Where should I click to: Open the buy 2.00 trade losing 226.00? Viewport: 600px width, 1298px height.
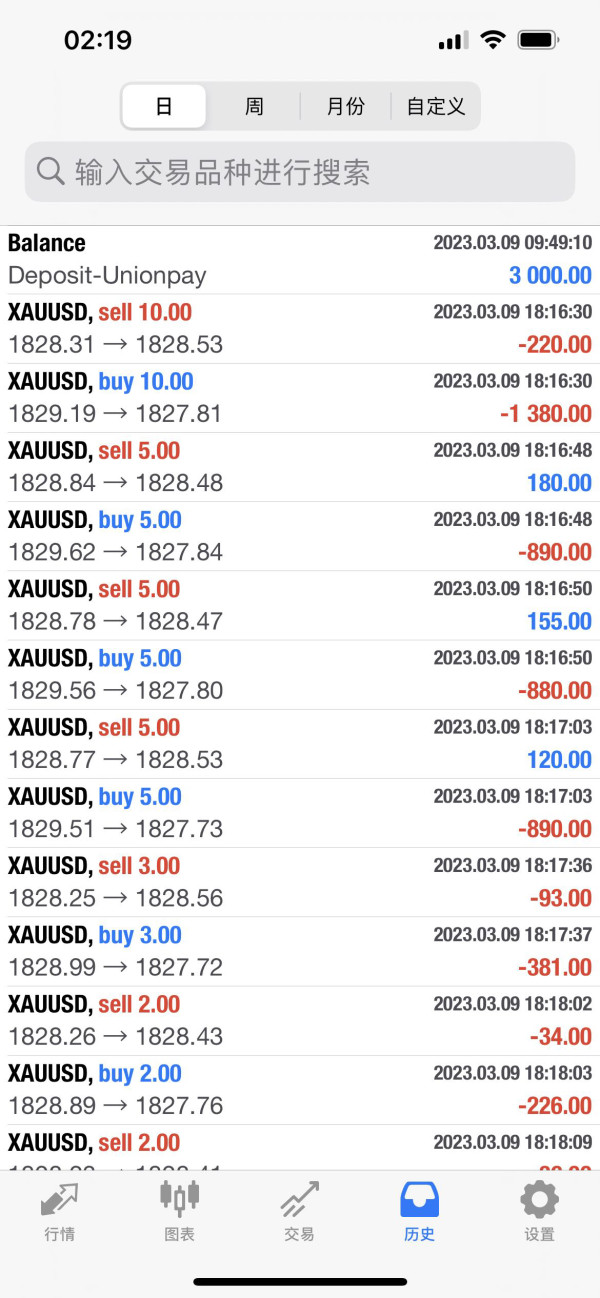(x=300, y=1090)
